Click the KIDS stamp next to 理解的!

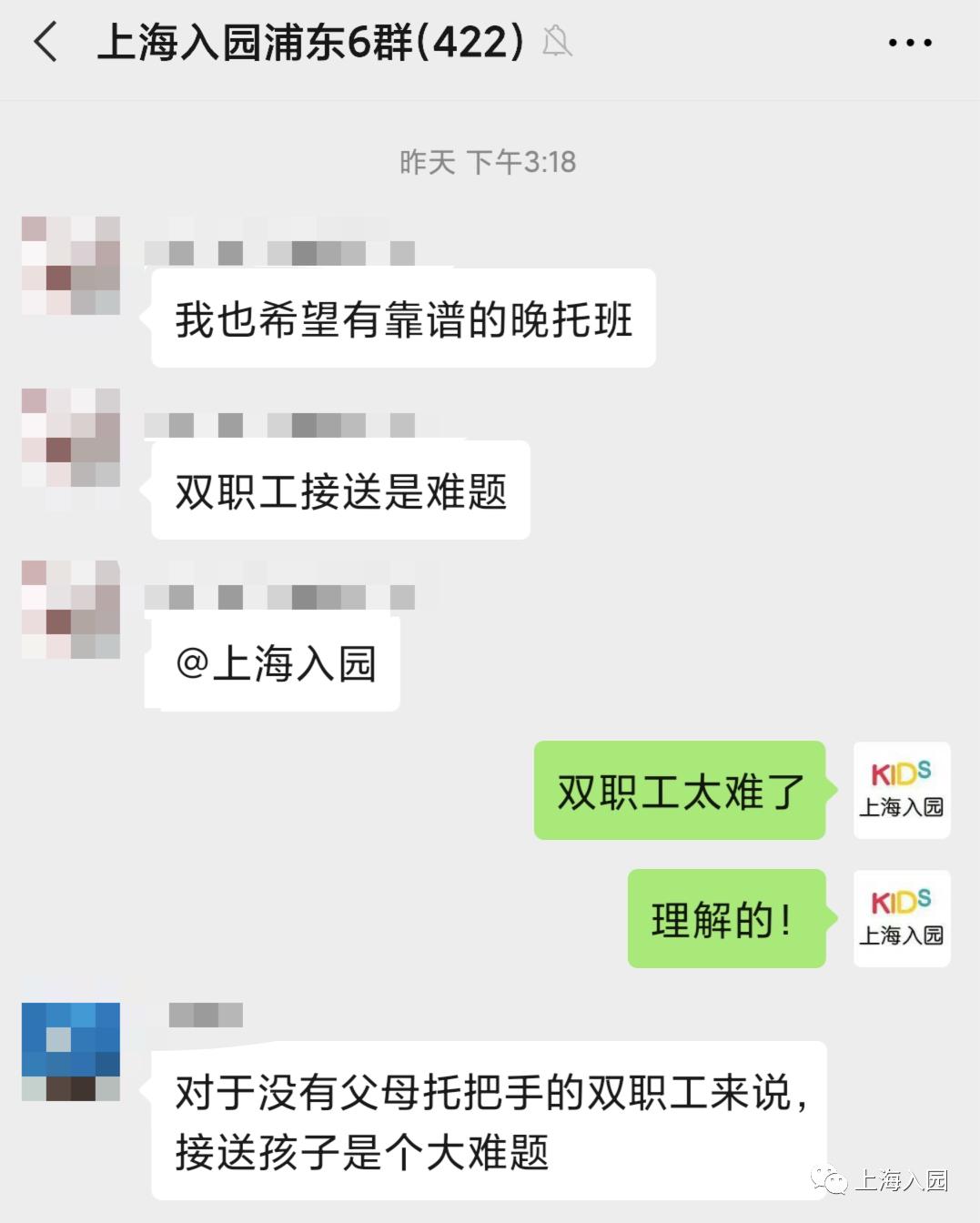(x=901, y=918)
